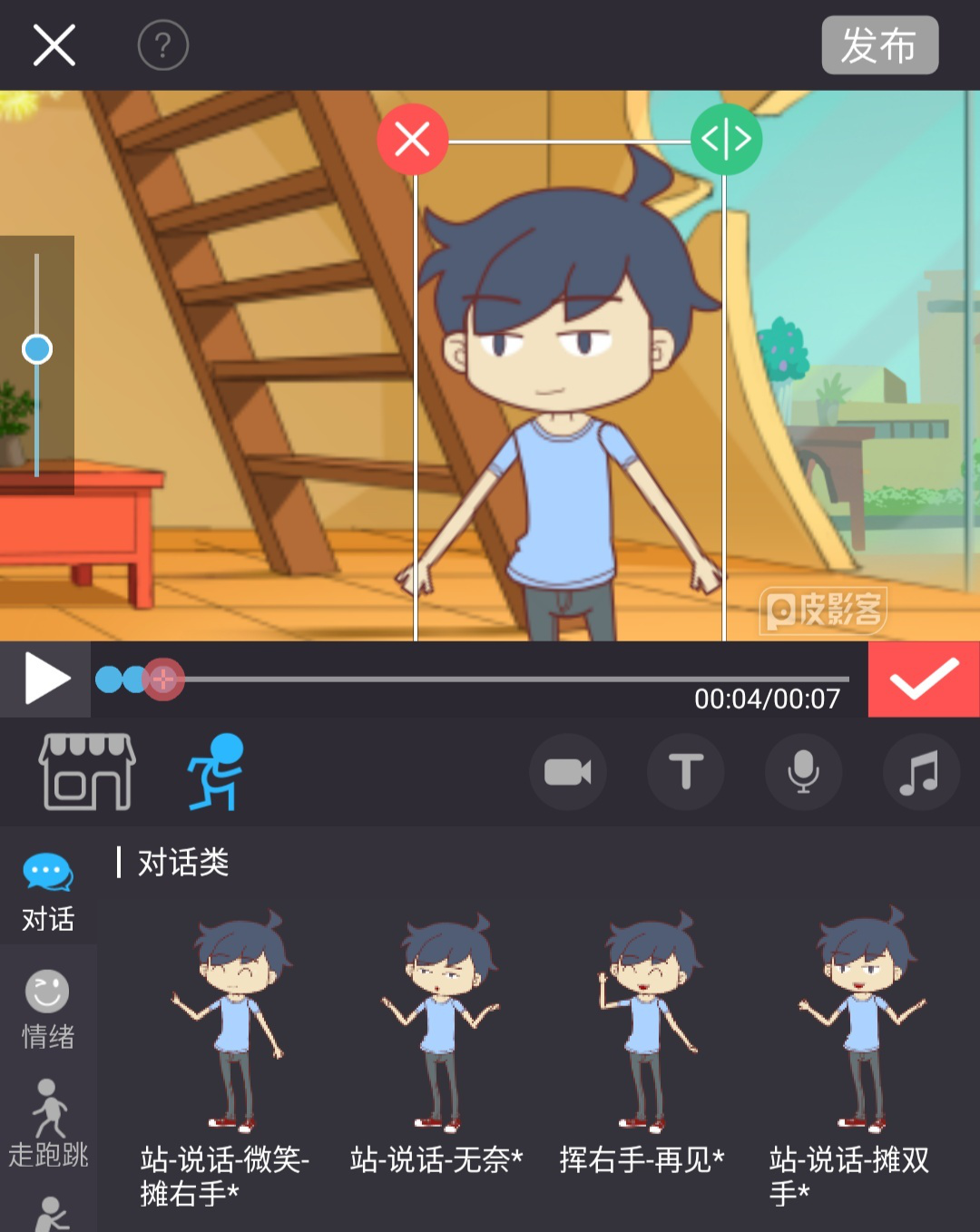This screenshot has height=1232, width=980.
Task: Add text with the T tool
Action: tap(686, 772)
